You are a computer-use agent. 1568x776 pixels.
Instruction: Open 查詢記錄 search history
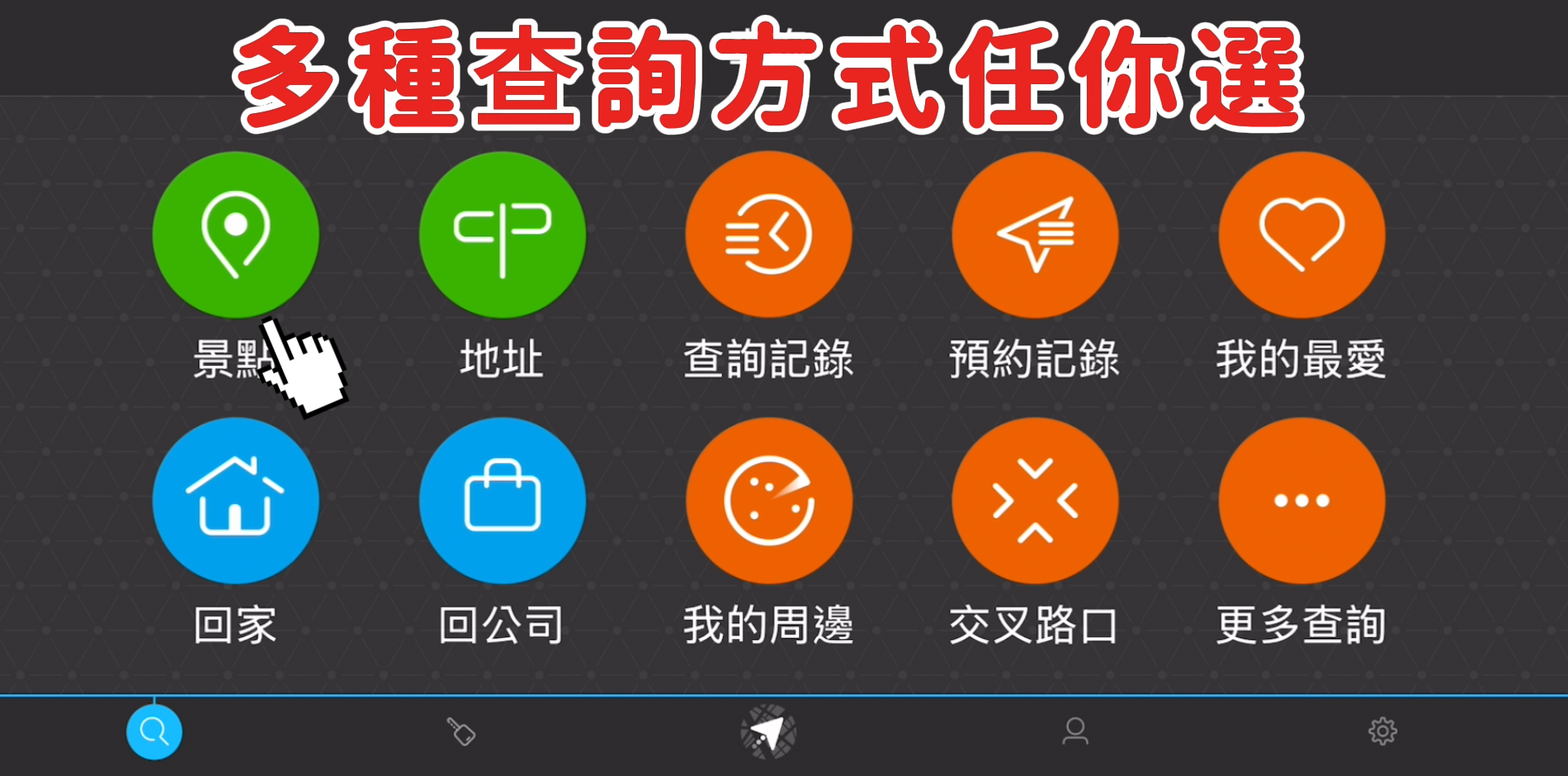[768, 234]
